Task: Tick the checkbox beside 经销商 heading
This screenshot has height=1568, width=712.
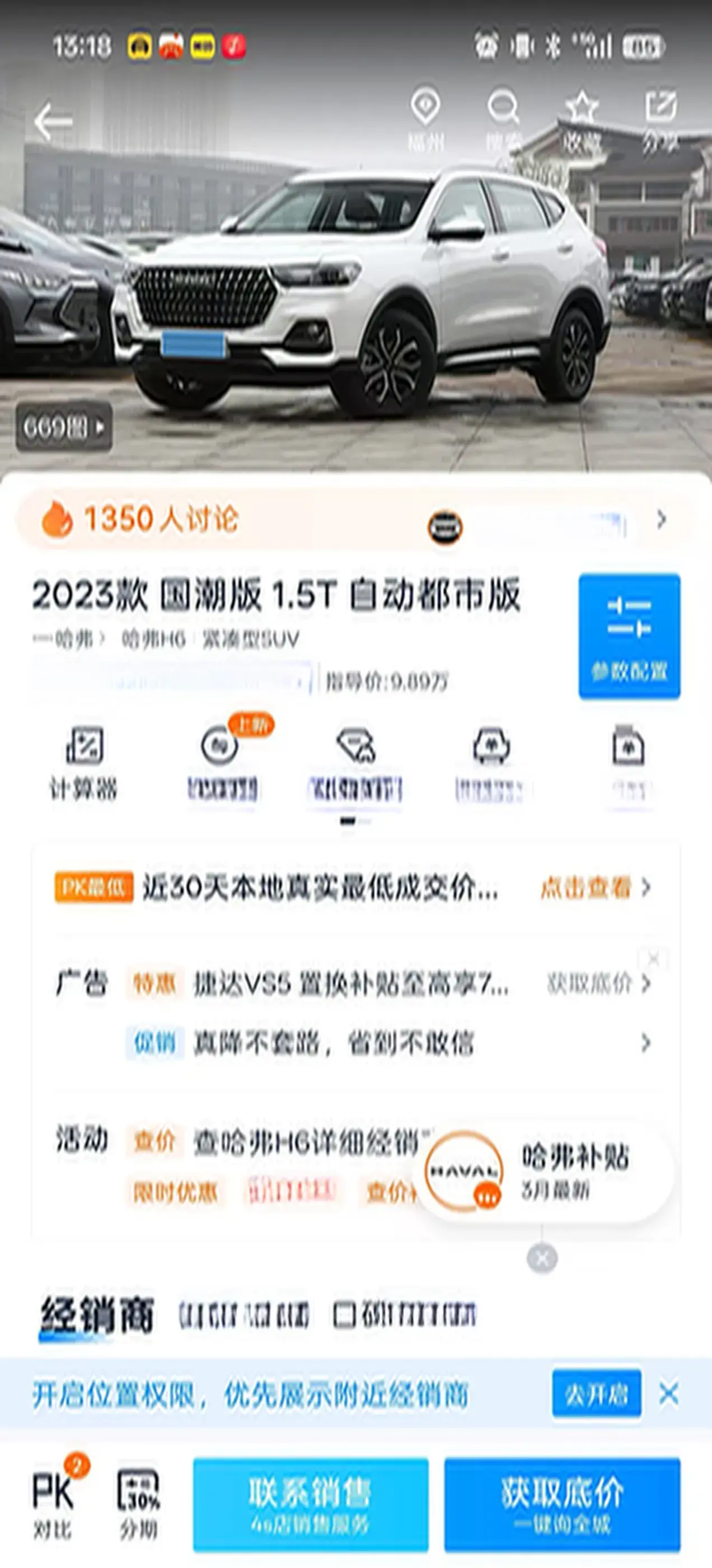Action: (344, 1315)
